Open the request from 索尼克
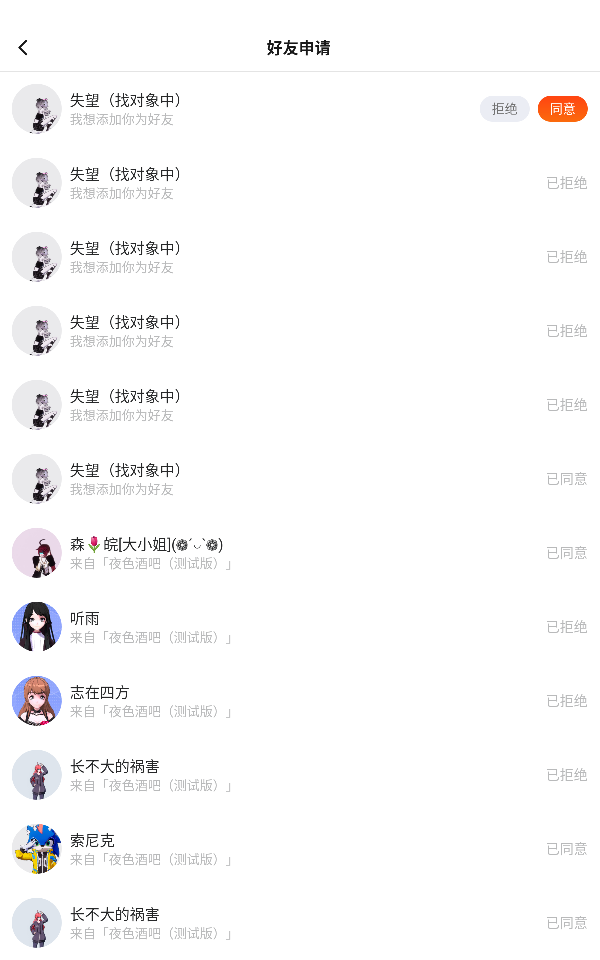600x960 pixels. pyautogui.click(x=300, y=849)
